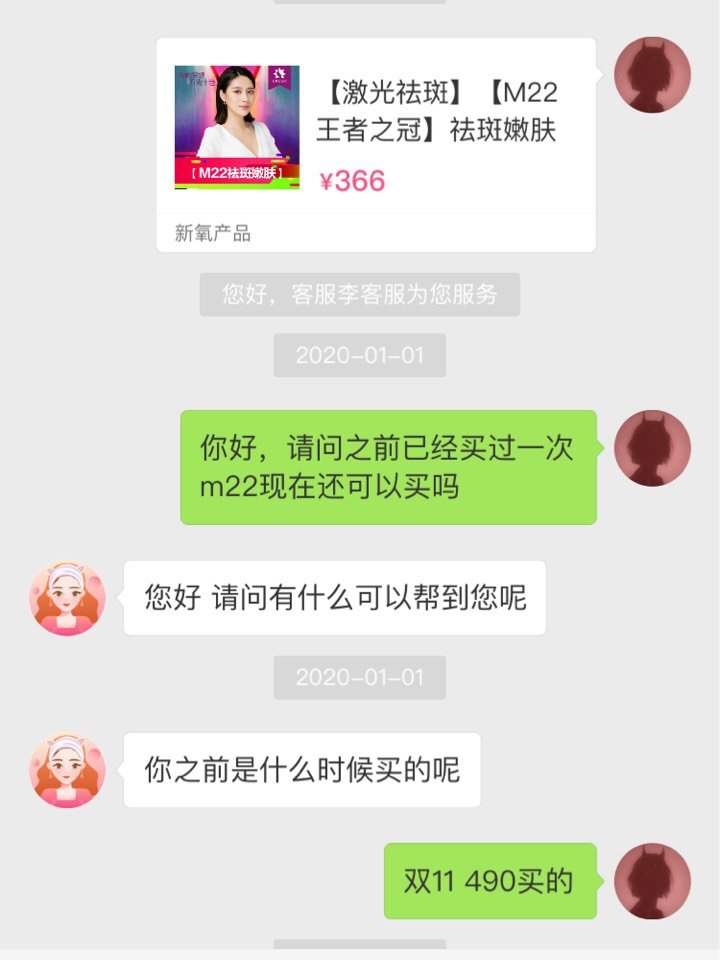Open the user avatar beside 双11 490买的
Viewport: 720px width, 960px height.
coord(652,881)
